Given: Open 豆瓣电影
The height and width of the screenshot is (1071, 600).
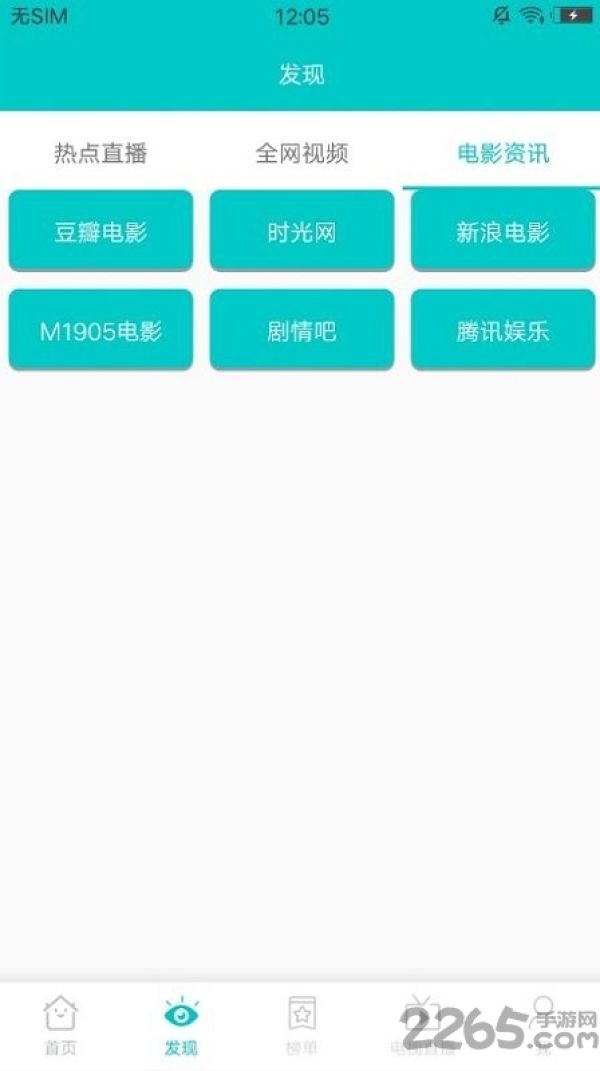Looking at the screenshot, I should [x=100, y=231].
